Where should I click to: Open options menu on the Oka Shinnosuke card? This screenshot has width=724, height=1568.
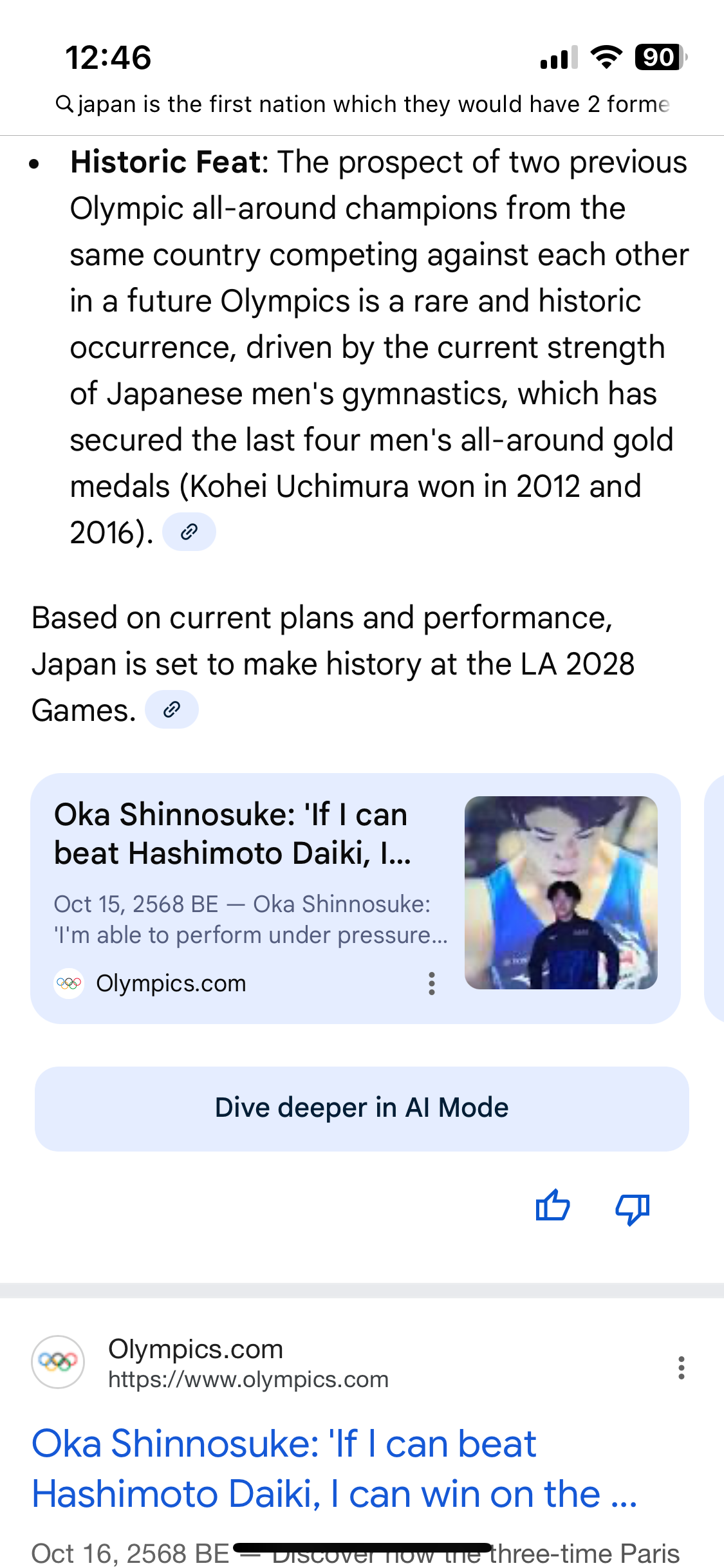pos(432,984)
